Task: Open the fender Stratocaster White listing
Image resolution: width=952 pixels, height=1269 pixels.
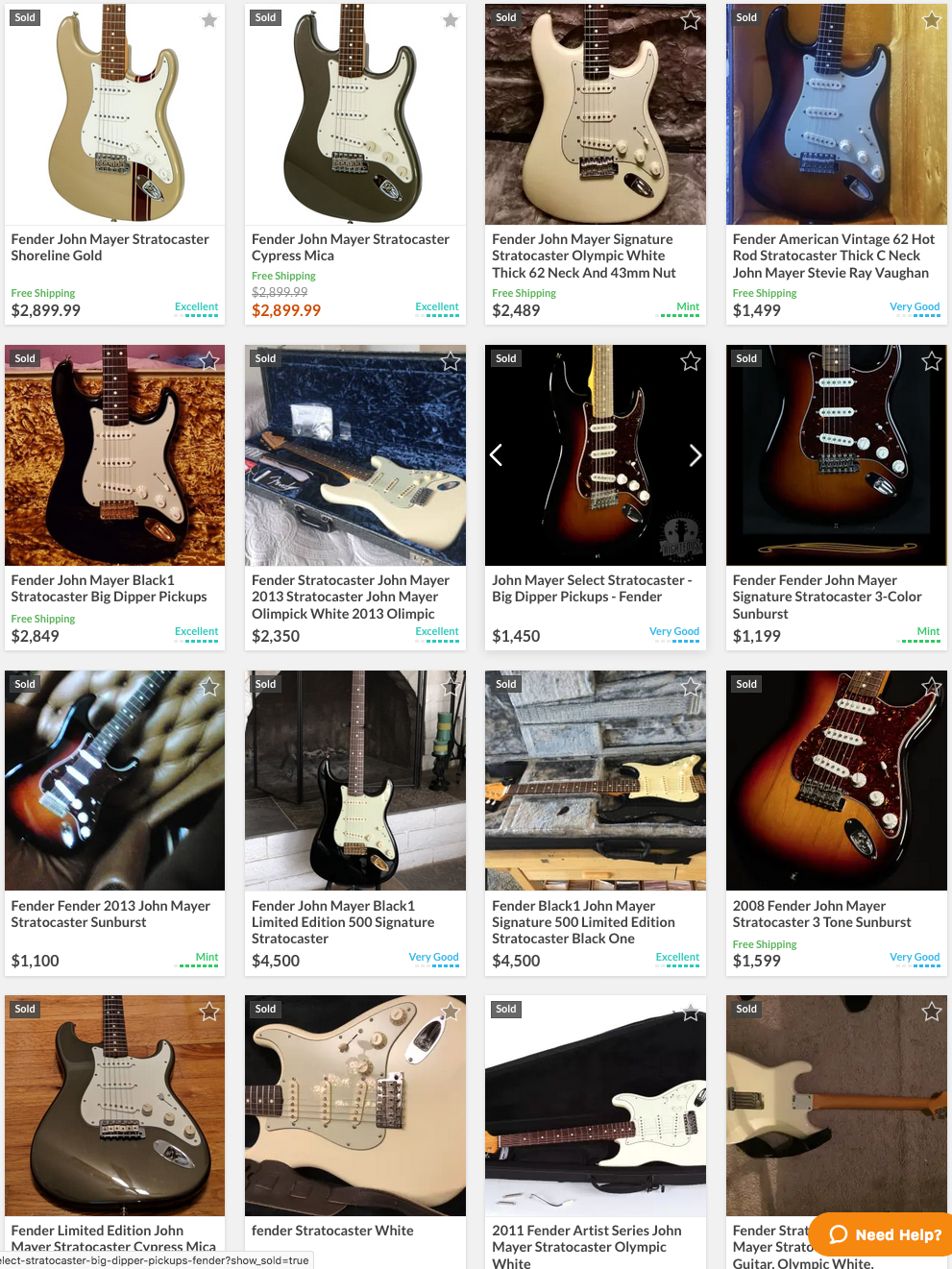Action: [332, 1231]
